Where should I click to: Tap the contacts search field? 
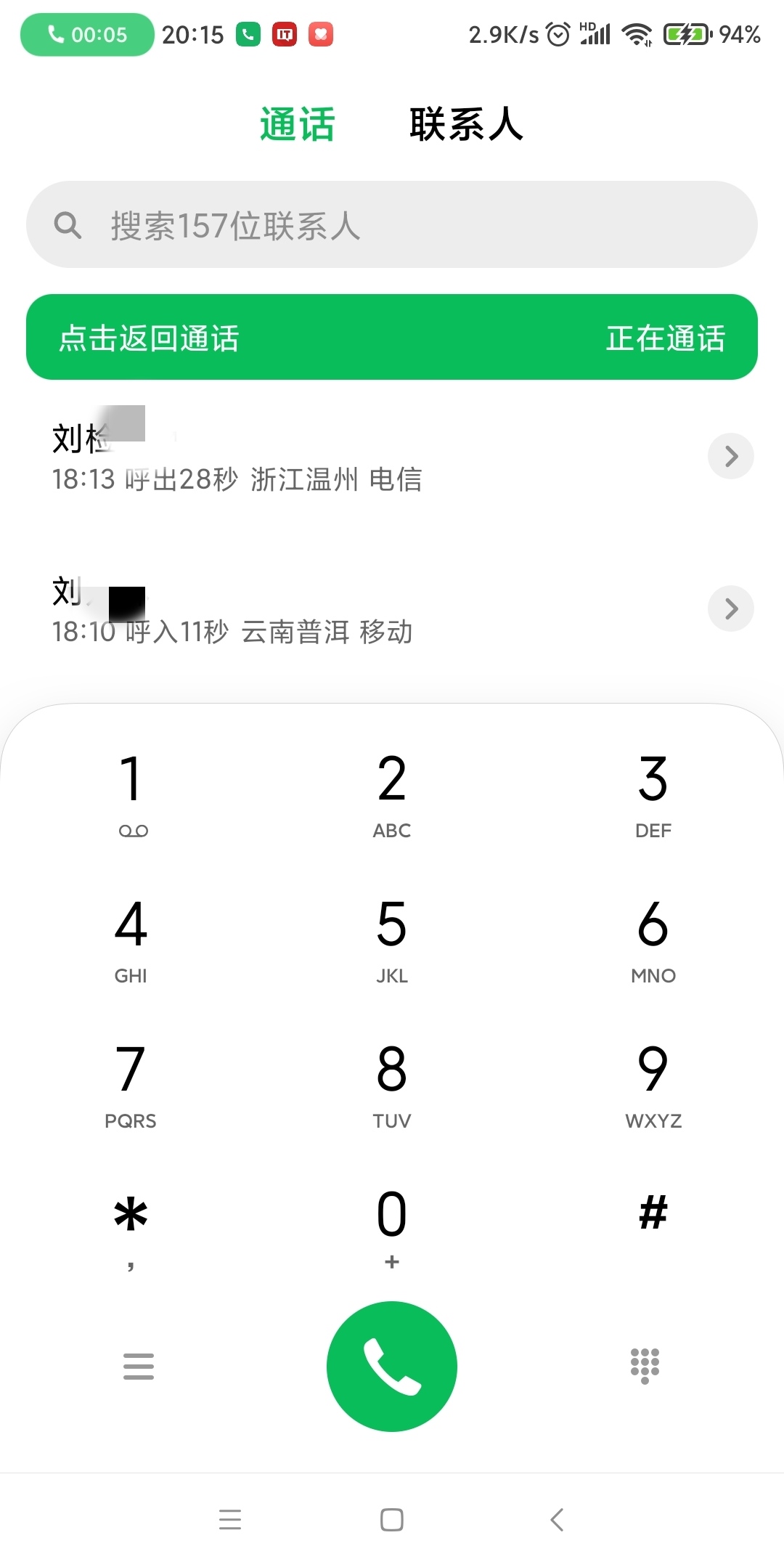[x=392, y=224]
